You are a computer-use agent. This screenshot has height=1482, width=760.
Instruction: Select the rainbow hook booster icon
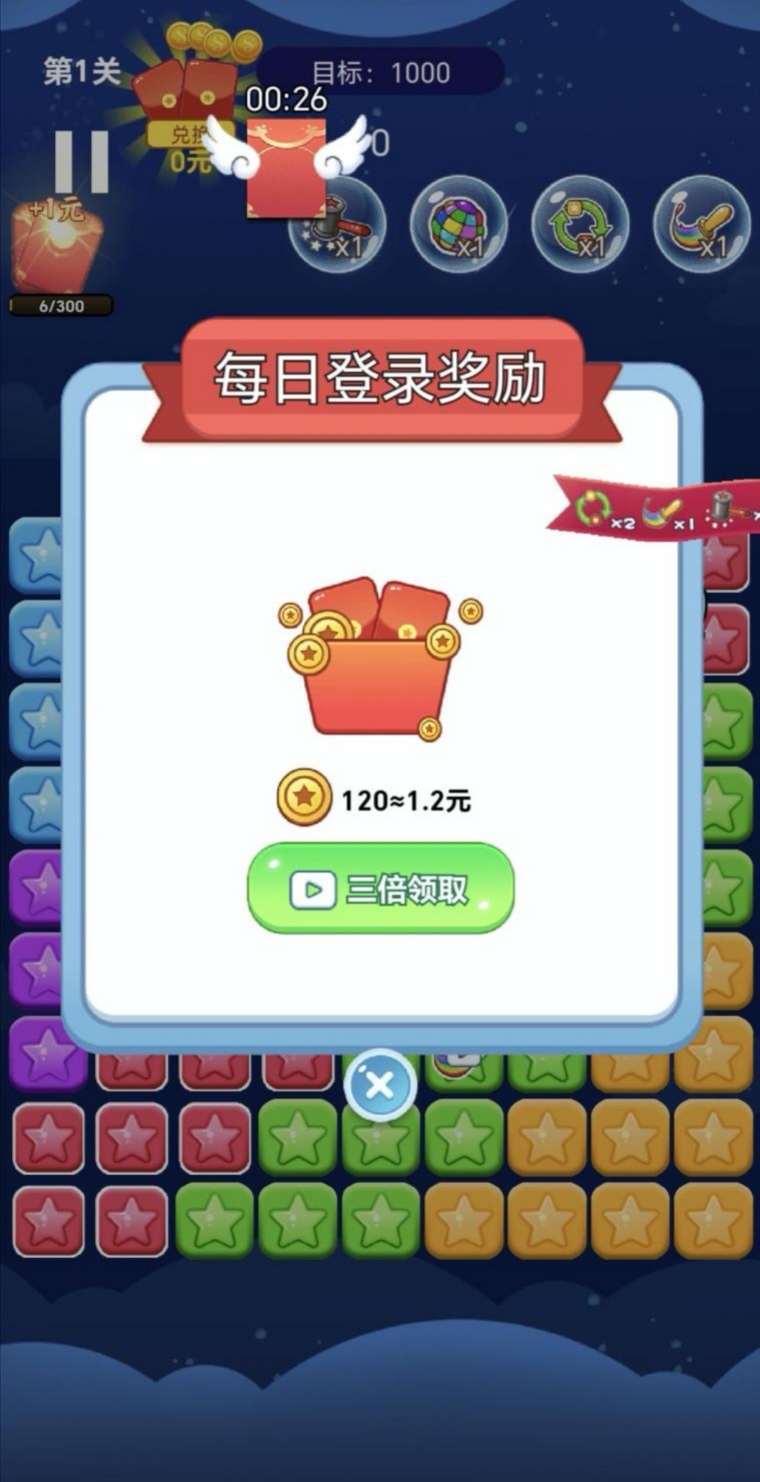pyautogui.click(x=701, y=226)
